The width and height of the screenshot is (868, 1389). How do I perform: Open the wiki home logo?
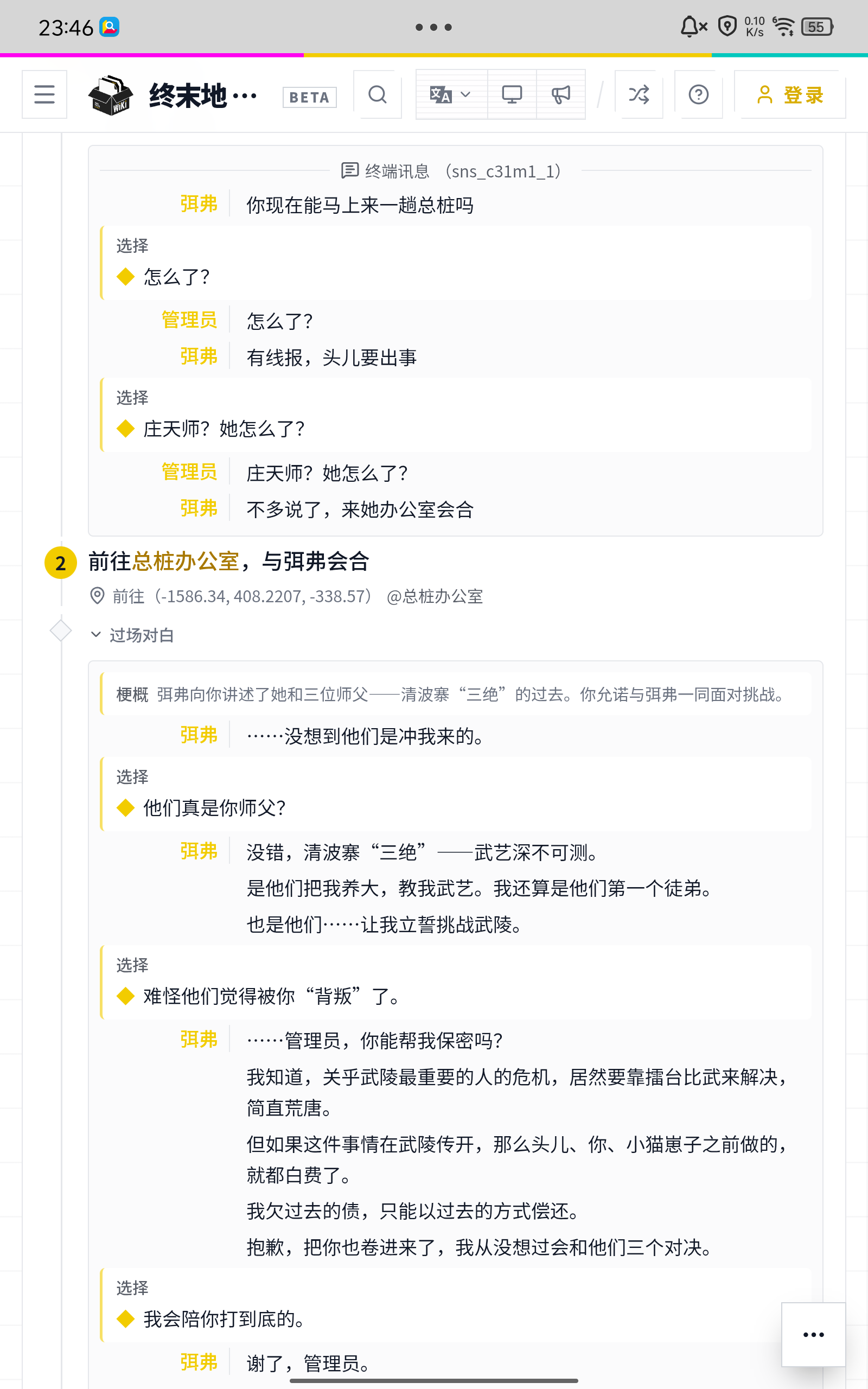[111, 95]
